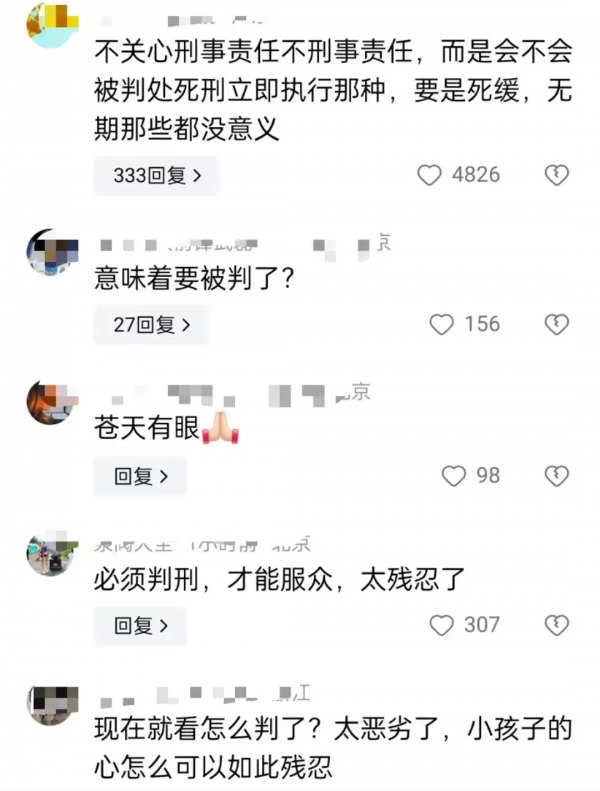Like the comment with 4826 likes
Screen dimensions: 600x791
429,175
